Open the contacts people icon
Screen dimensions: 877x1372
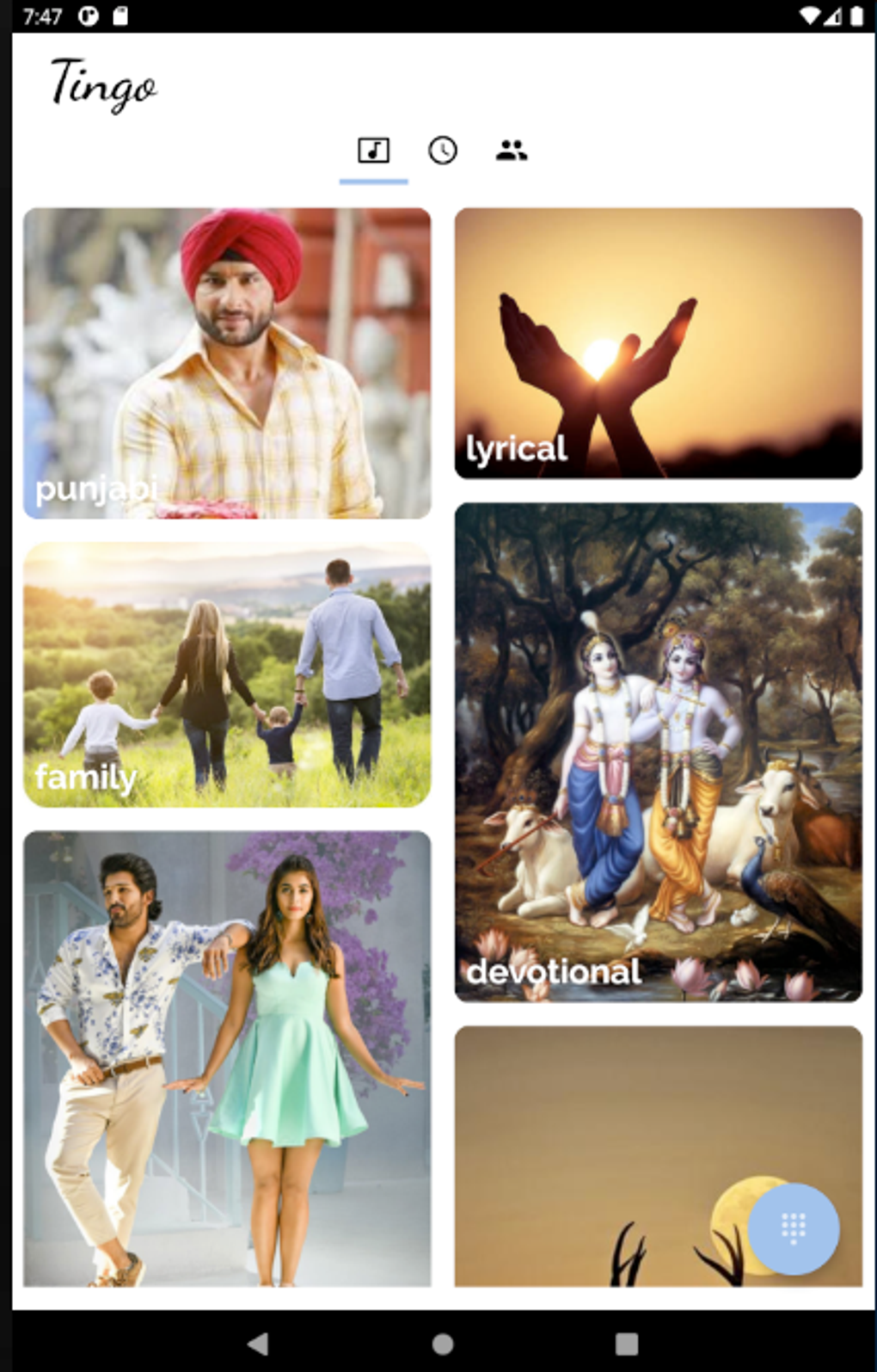[x=511, y=150]
